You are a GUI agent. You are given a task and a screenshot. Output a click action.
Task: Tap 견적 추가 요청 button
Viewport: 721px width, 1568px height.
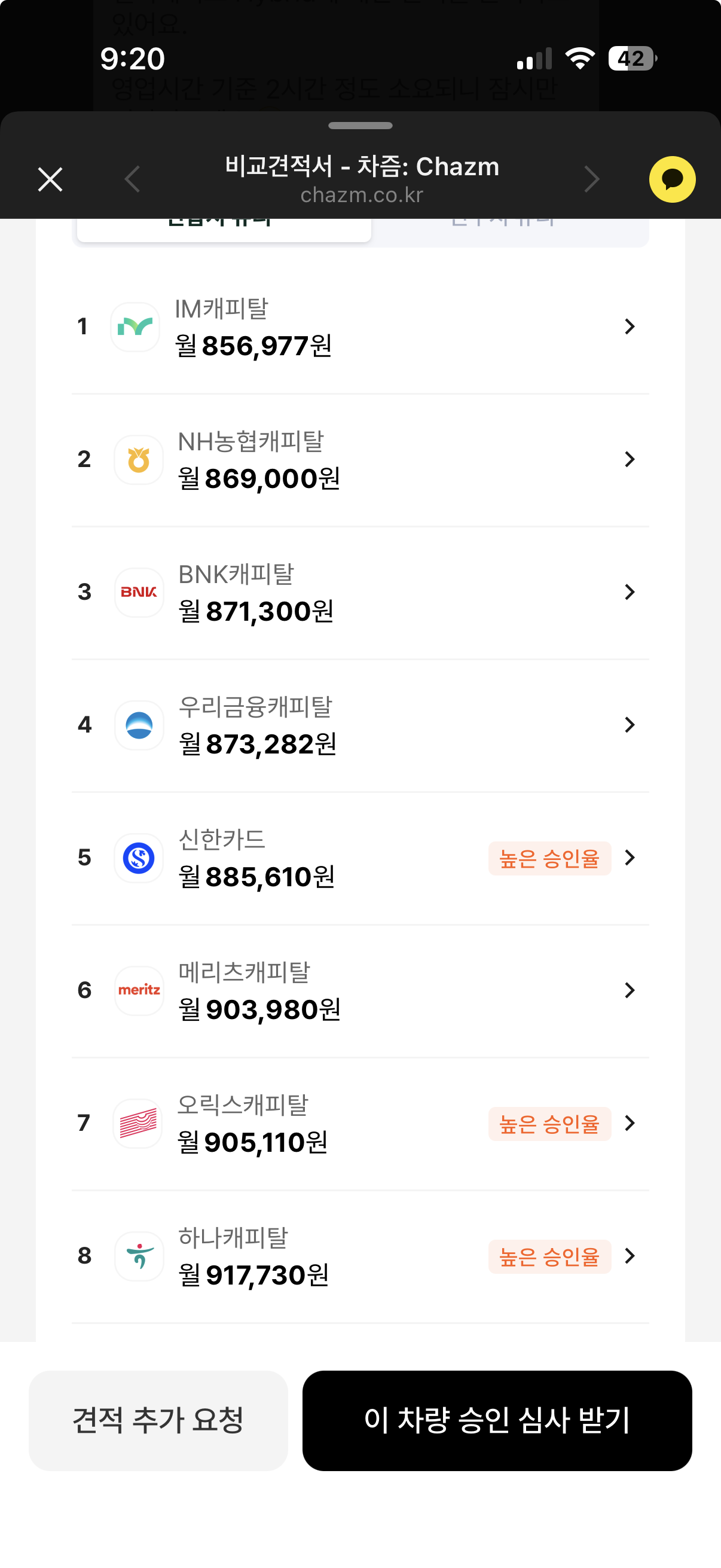[x=158, y=1421]
